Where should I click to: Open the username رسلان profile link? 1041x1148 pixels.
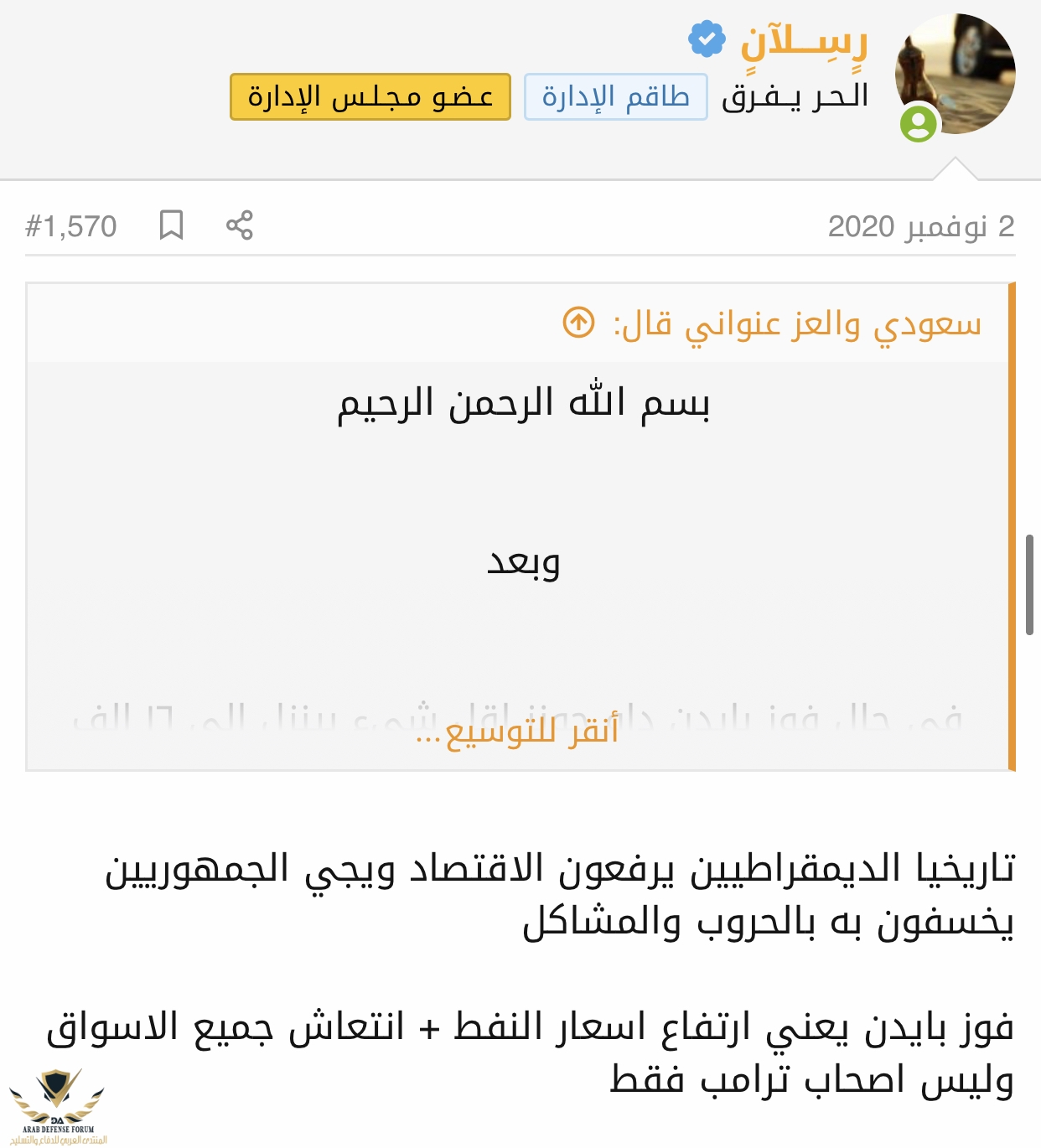point(802,39)
